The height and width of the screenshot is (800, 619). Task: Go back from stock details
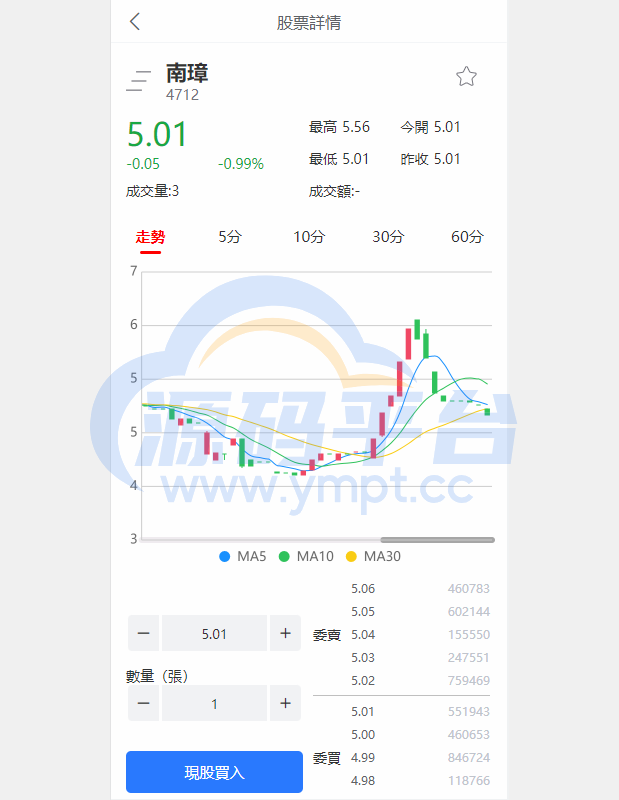coord(135,22)
